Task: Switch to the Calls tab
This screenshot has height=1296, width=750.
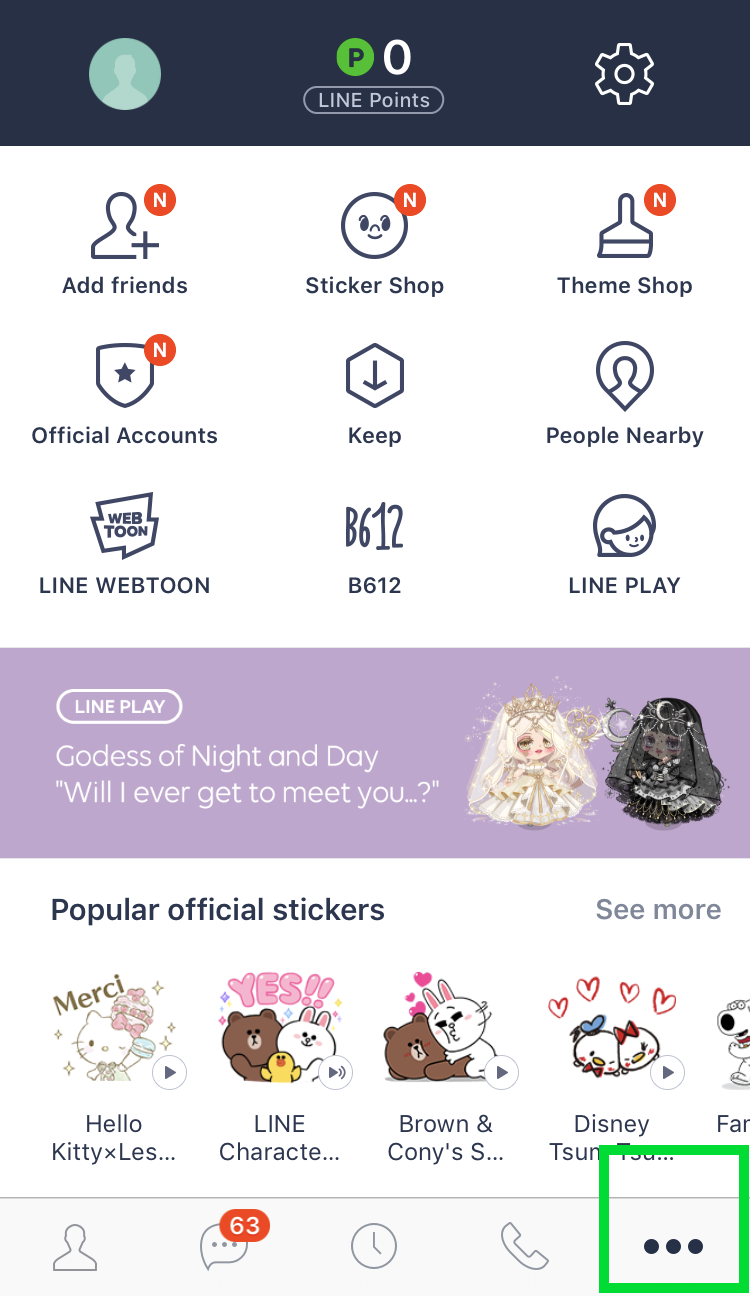Action: [x=524, y=1246]
